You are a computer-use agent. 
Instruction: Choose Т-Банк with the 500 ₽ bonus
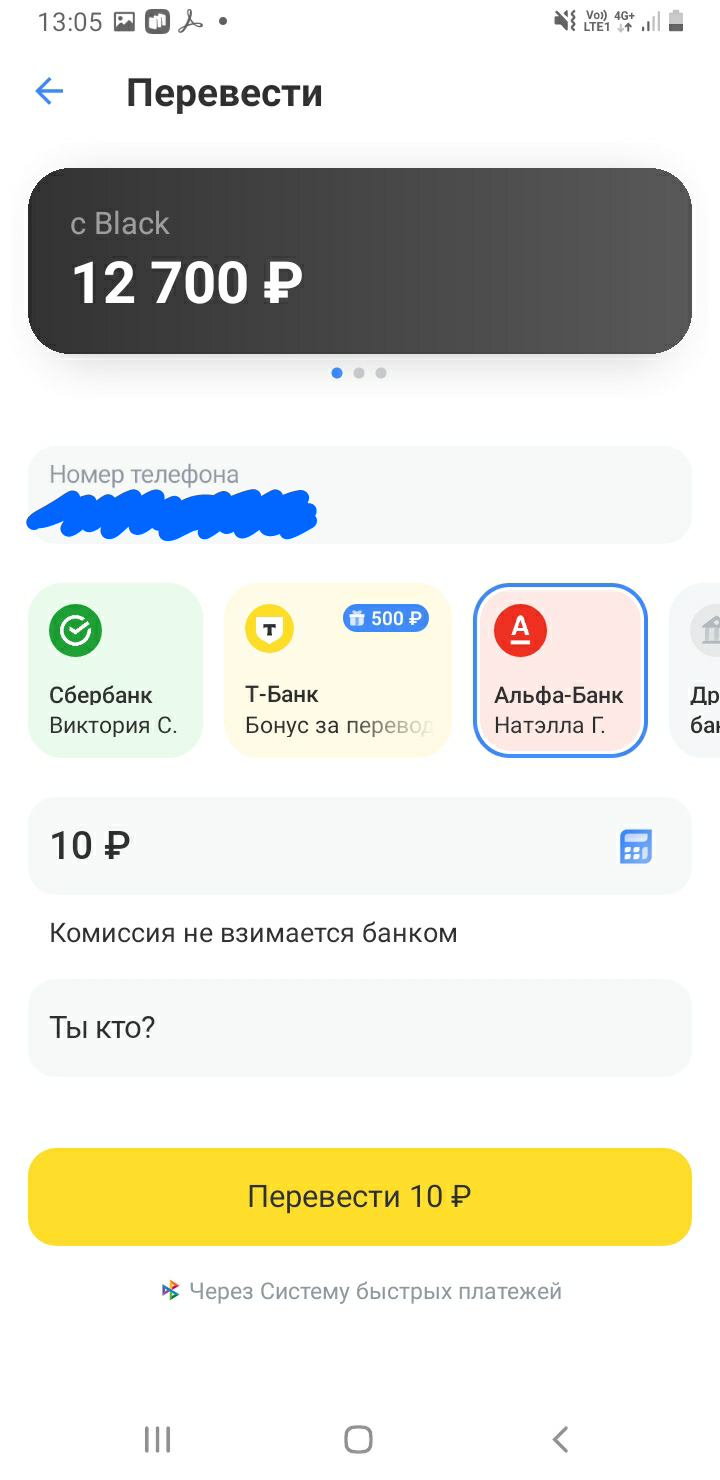pyautogui.click(x=338, y=670)
